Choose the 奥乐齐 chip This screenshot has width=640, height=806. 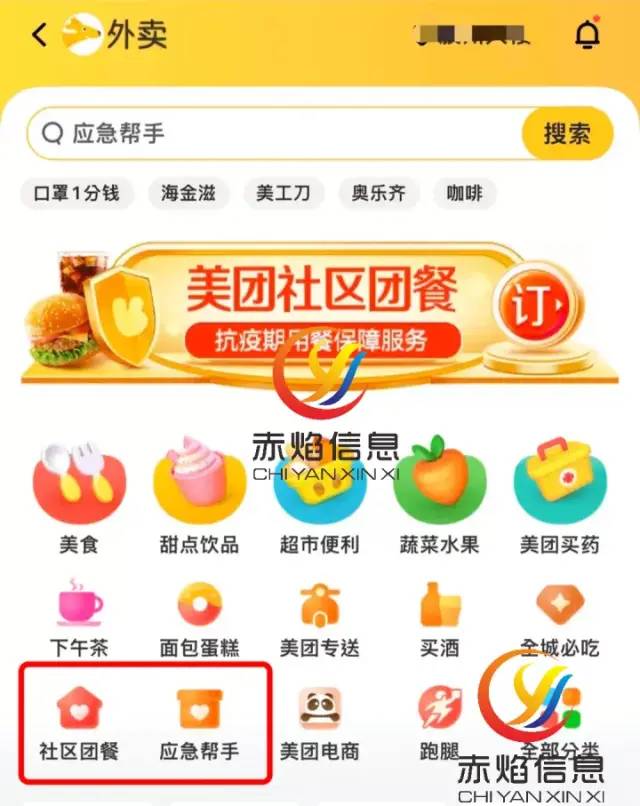pos(378,193)
